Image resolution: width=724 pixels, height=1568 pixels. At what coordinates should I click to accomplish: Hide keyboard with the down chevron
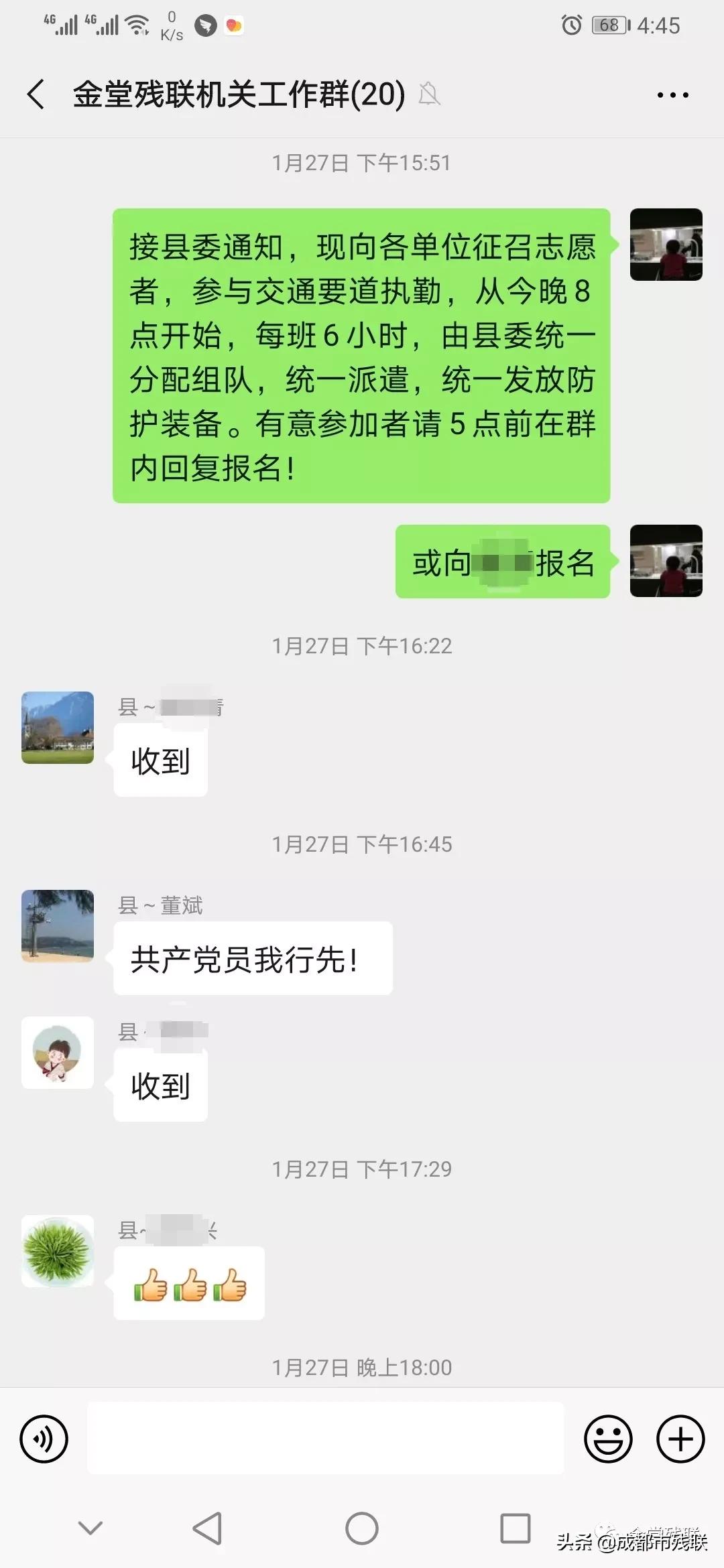[90, 1528]
